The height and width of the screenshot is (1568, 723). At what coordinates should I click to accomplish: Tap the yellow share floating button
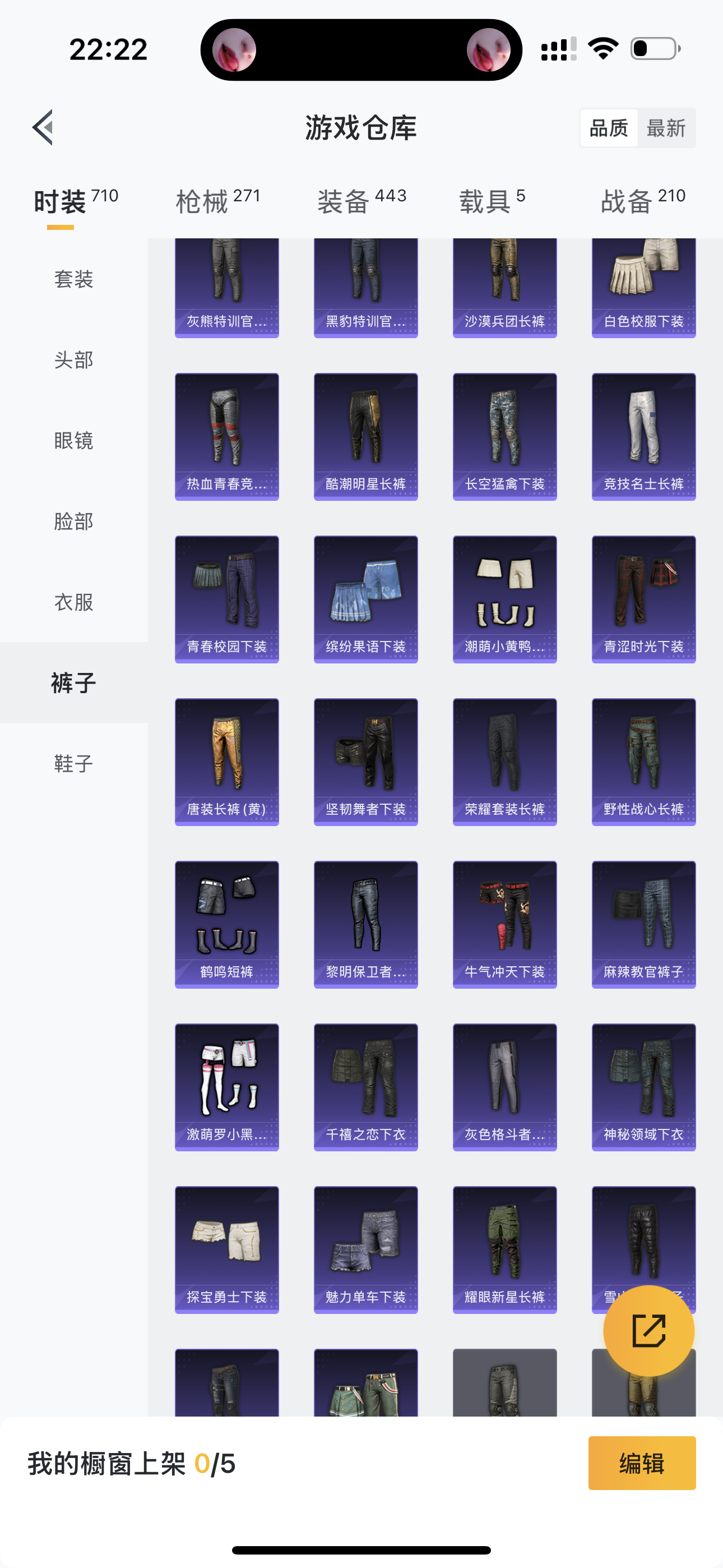tap(649, 1331)
